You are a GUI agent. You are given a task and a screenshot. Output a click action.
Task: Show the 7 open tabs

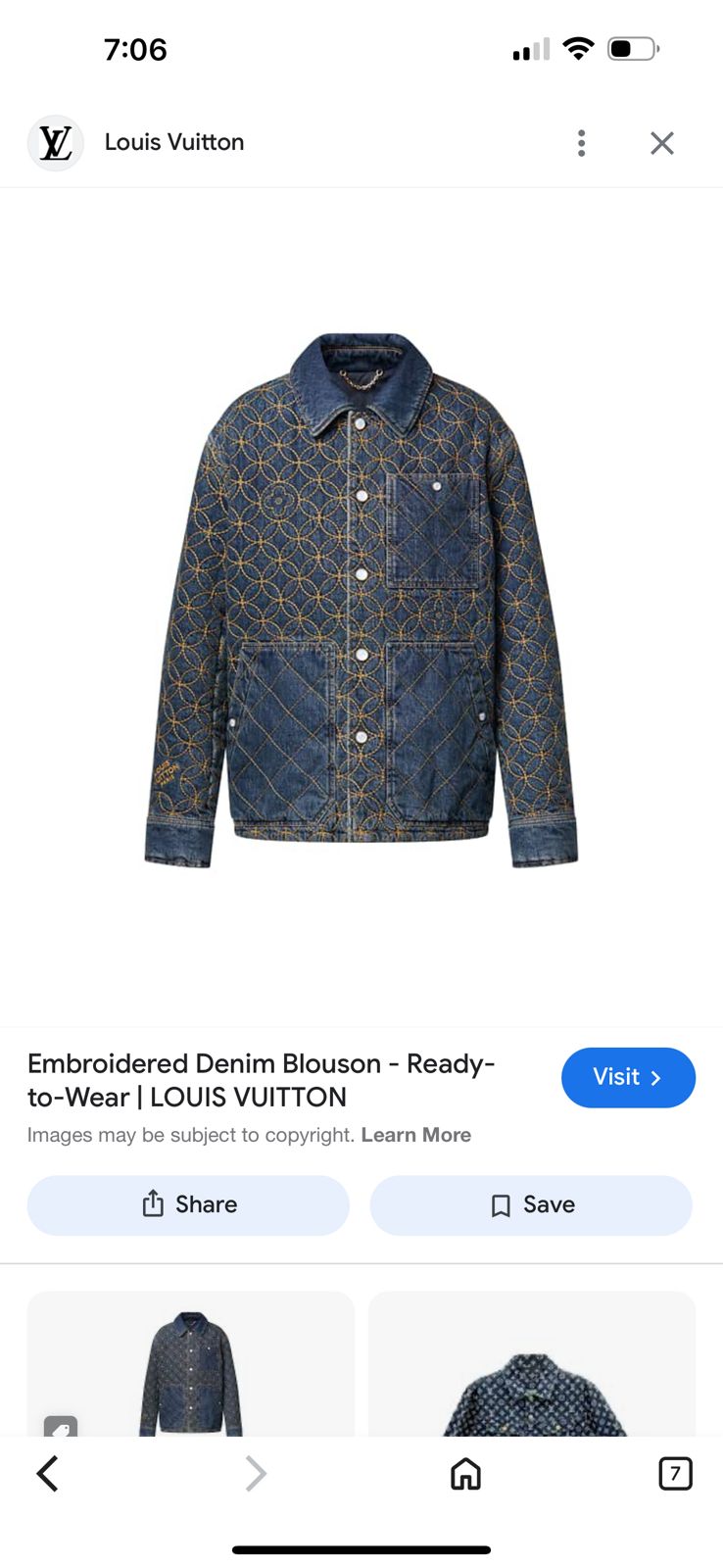click(x=675, y=1473)
